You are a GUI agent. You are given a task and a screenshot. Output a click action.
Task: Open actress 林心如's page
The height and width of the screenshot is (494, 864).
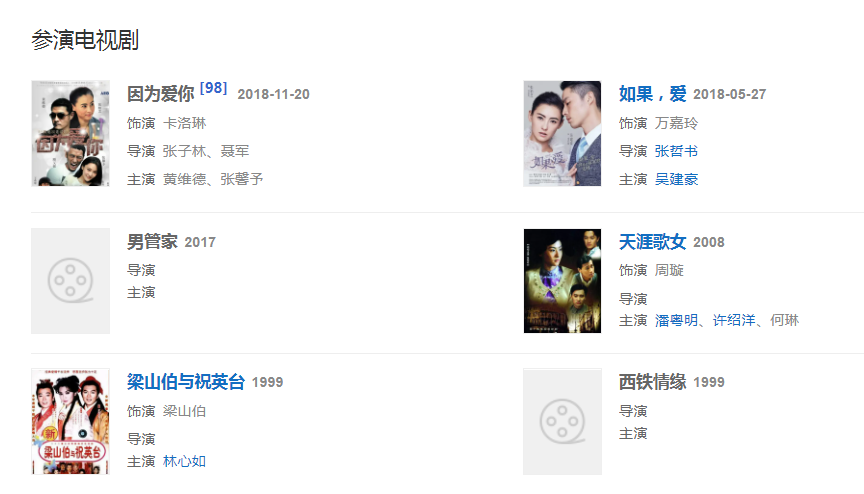(184, 461)
